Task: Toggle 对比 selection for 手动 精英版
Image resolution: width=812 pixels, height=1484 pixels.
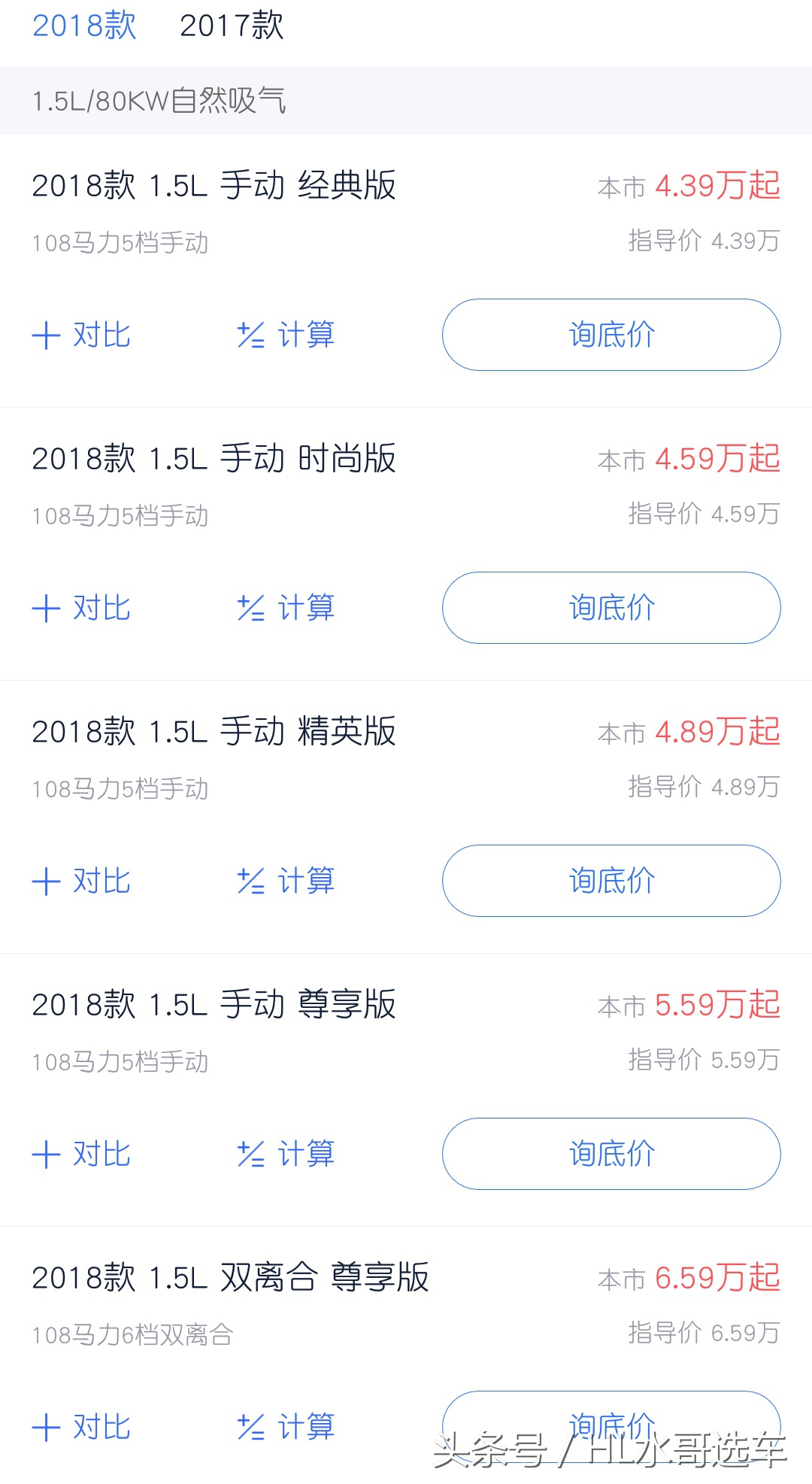Action: pyautogui.click(x=83, y=880)
